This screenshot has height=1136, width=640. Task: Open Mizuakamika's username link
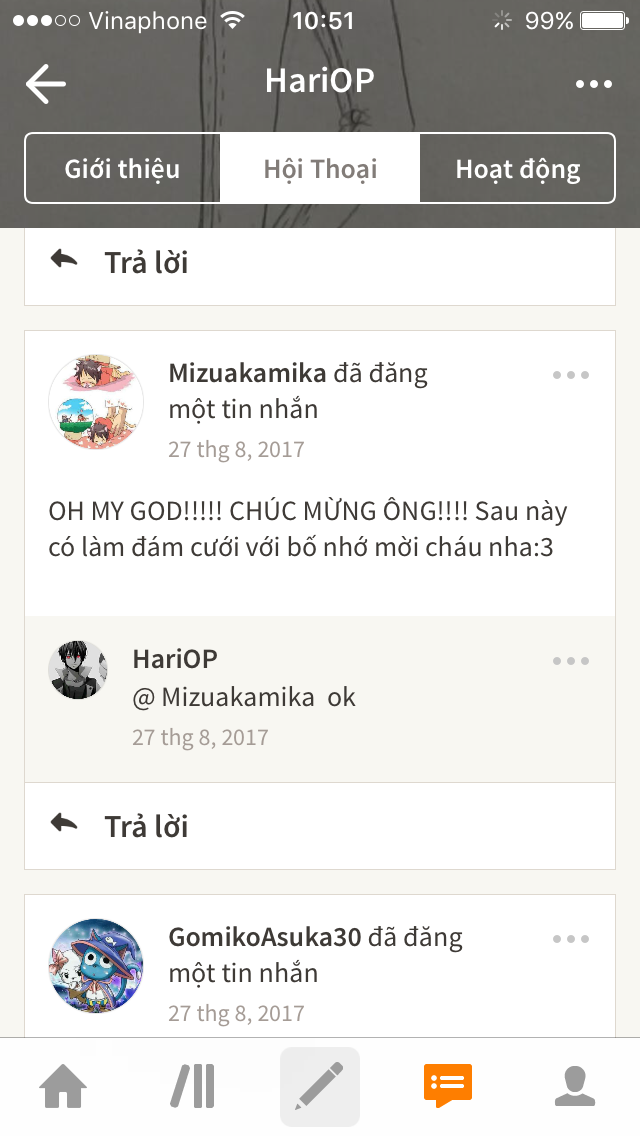point(247,373)
